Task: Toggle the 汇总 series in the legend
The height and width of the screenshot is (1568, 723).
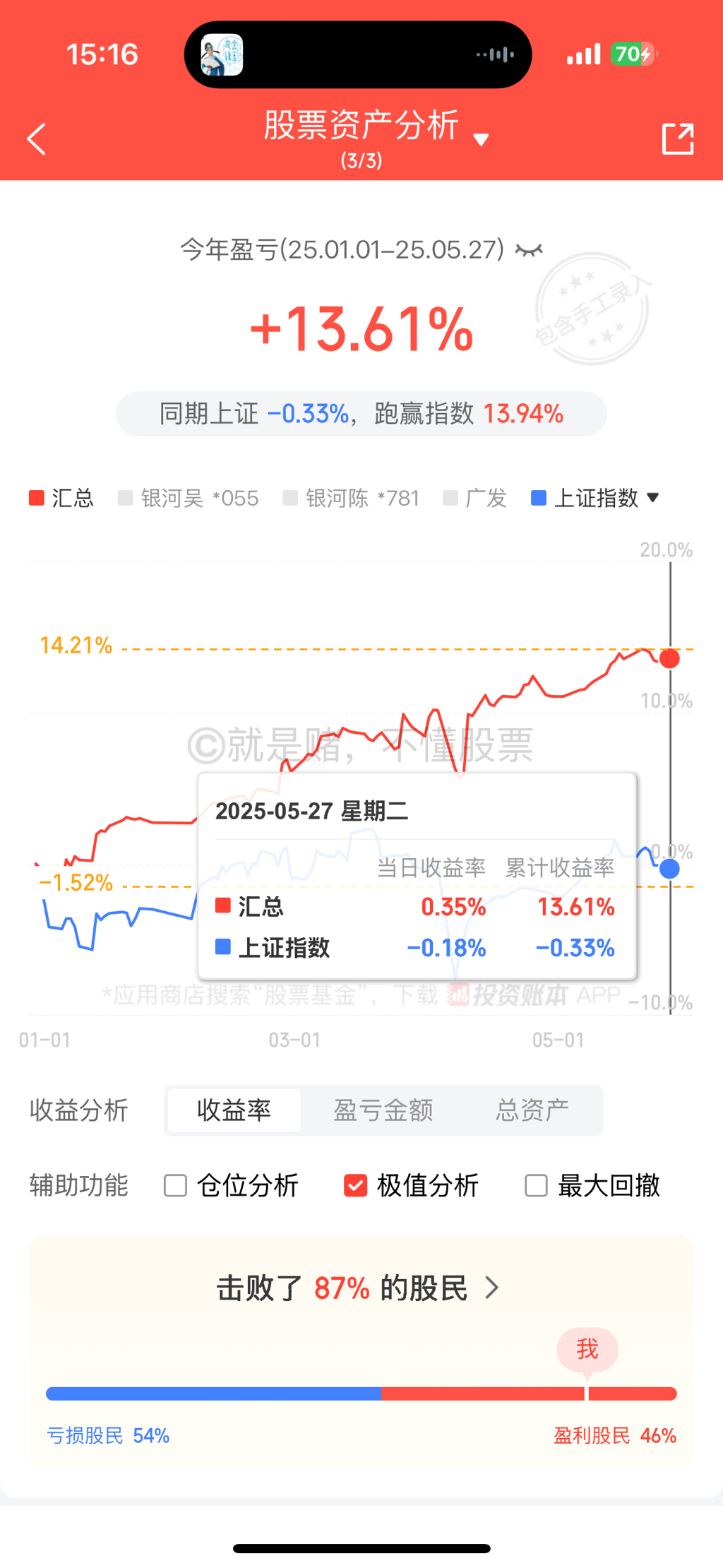Action: [x=62, y=498]
